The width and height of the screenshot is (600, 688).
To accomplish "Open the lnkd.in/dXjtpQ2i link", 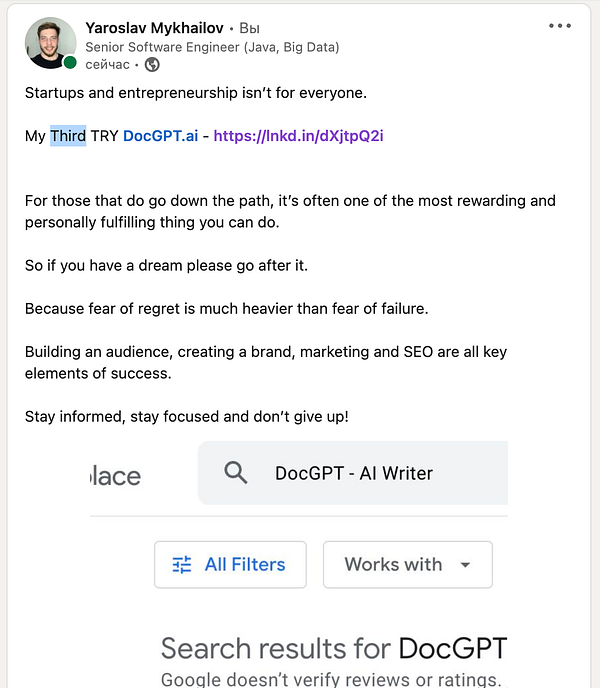I will tap(298, 135).
